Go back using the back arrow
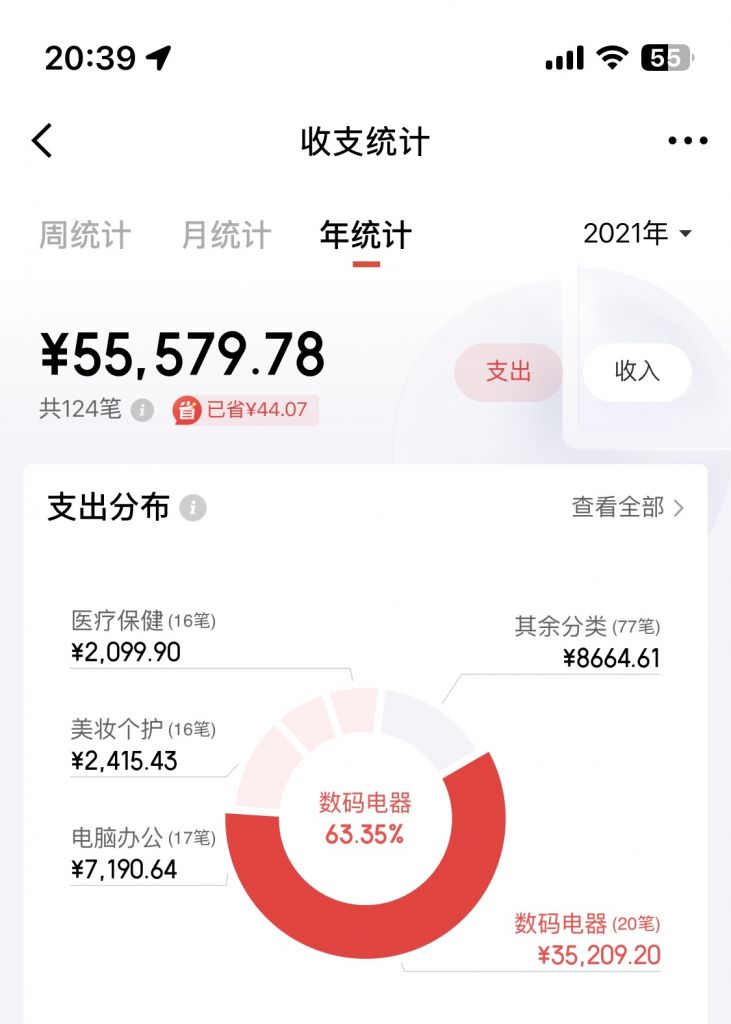 (x=42, y=141)
